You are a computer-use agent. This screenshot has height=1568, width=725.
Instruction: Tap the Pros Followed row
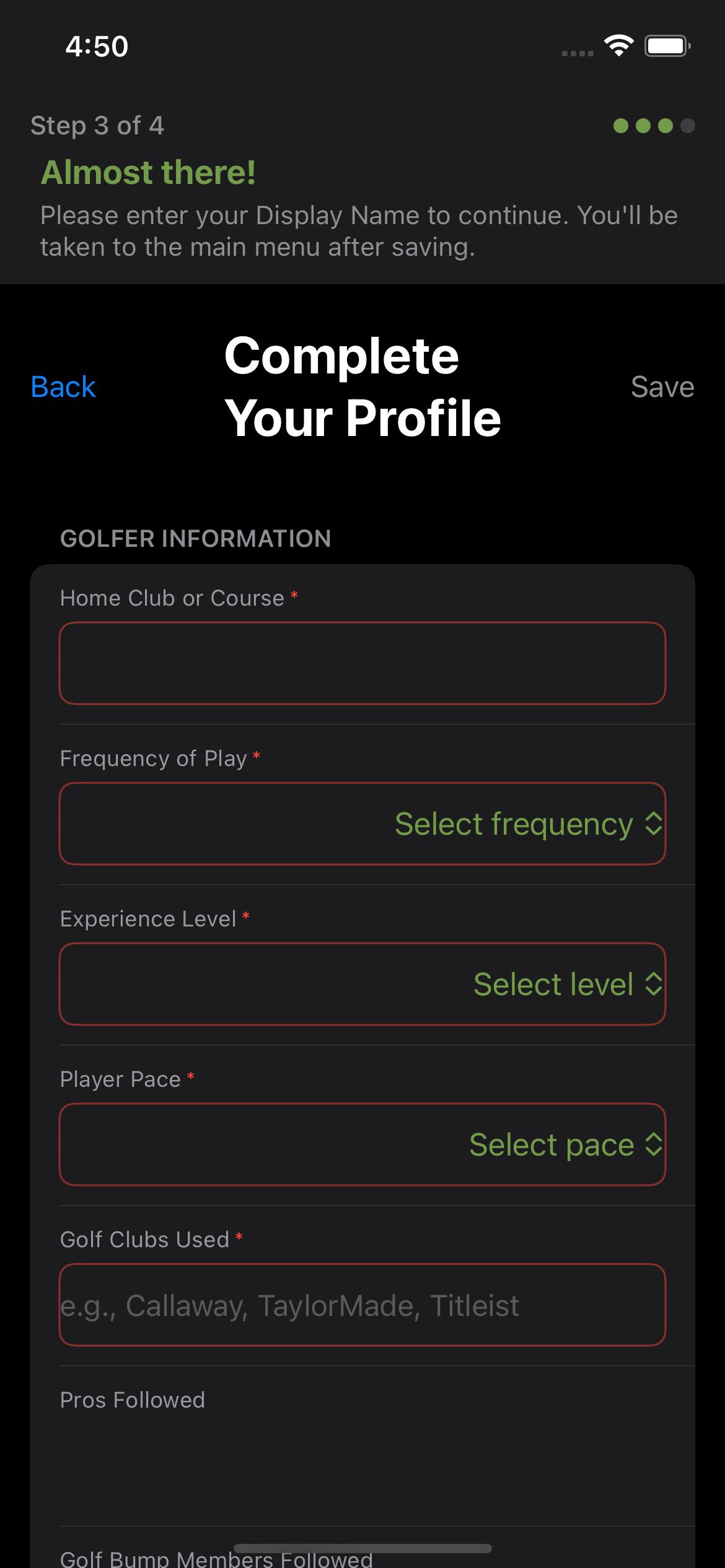point(362,1400)
